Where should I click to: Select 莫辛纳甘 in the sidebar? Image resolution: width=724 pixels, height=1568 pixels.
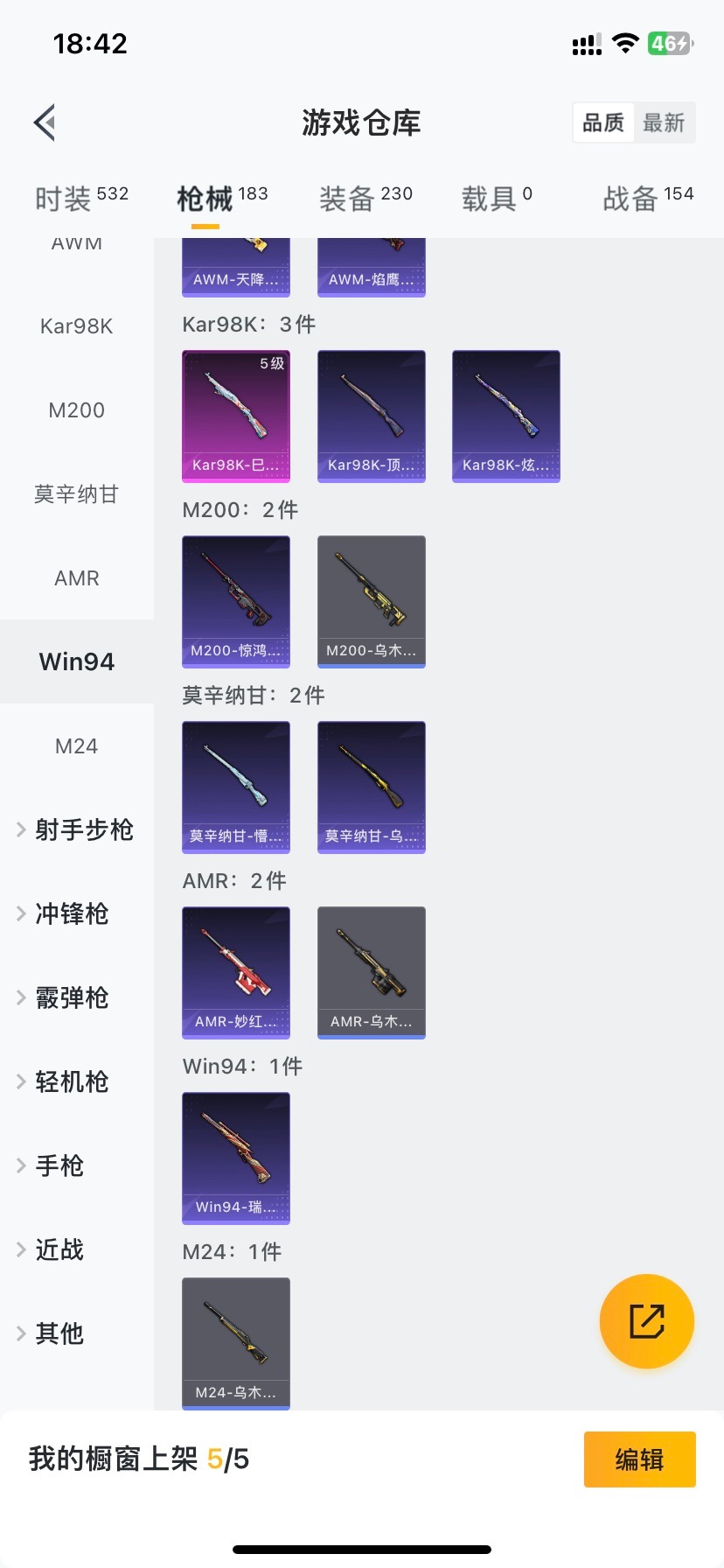[77, 494]
